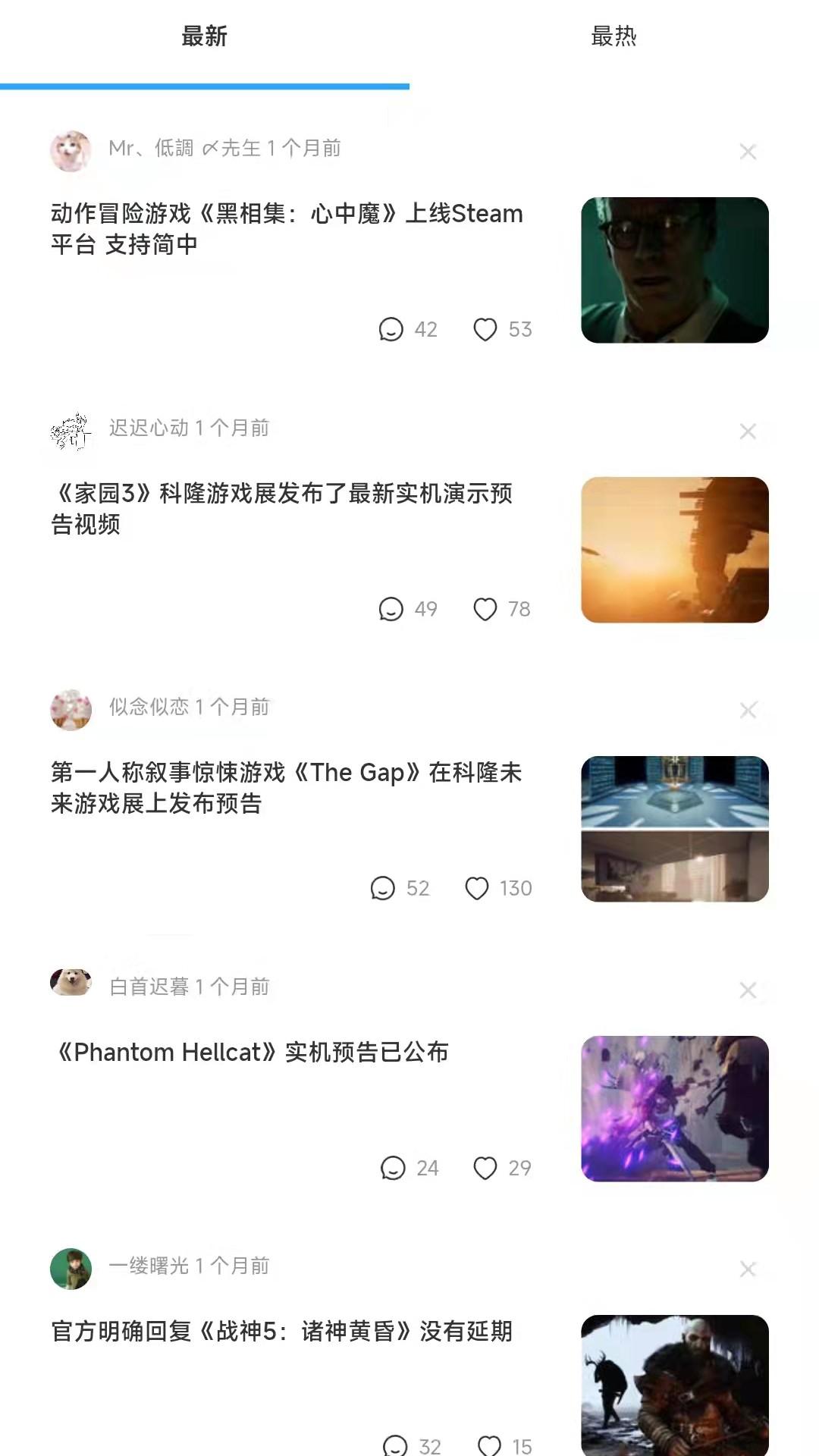Open the 黑相集：心中魔 Steam article
Screen dimensions: 819x1456
coord(287,229)
